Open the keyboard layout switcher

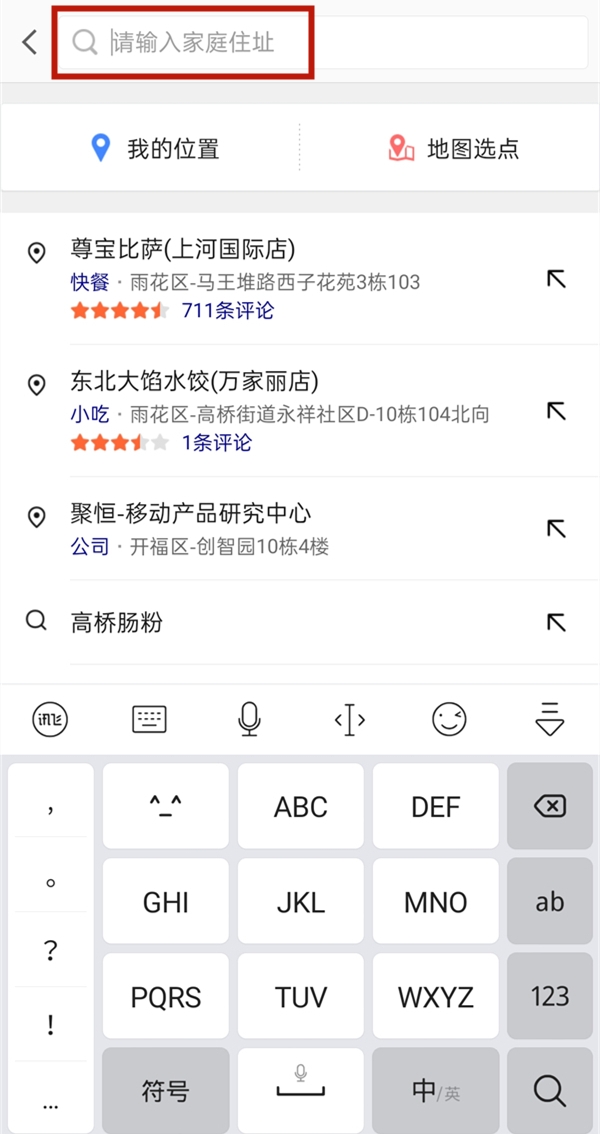click(x=149, y=719)
